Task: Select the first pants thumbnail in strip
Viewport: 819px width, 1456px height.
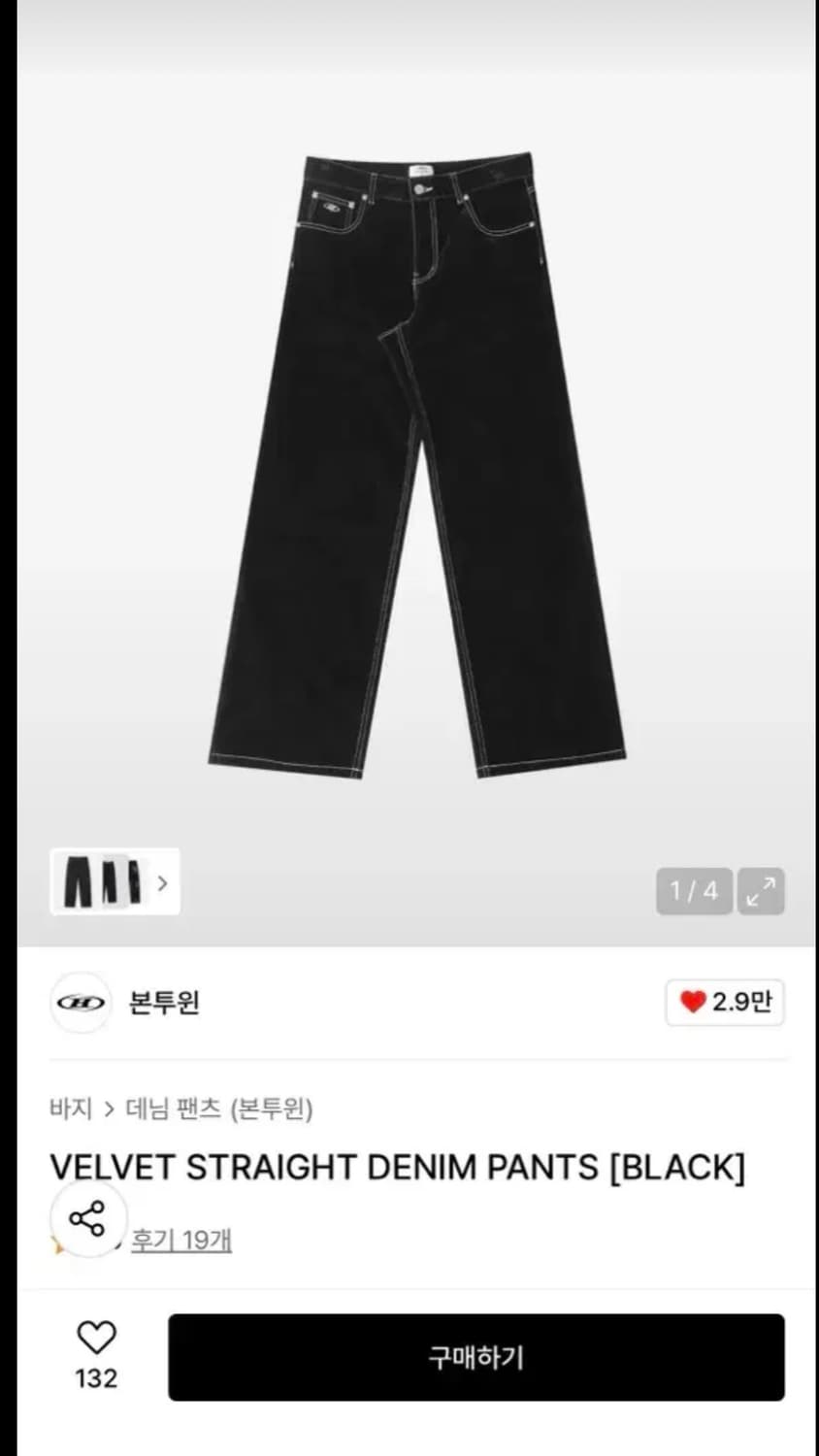Action: tap(80, 883)
